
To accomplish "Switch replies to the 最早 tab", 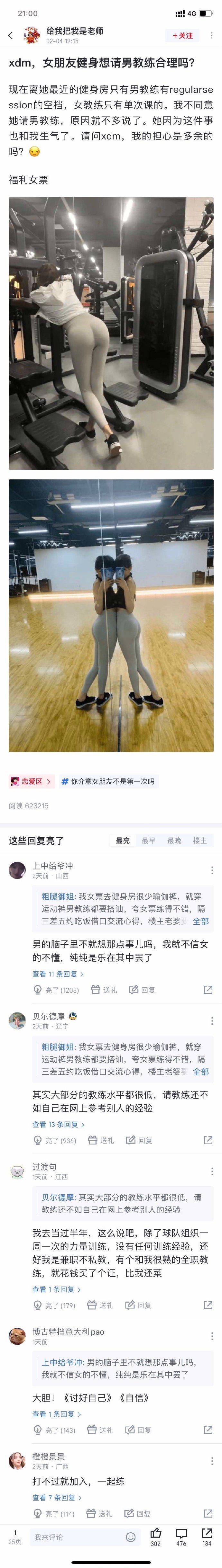I will 148,841.
